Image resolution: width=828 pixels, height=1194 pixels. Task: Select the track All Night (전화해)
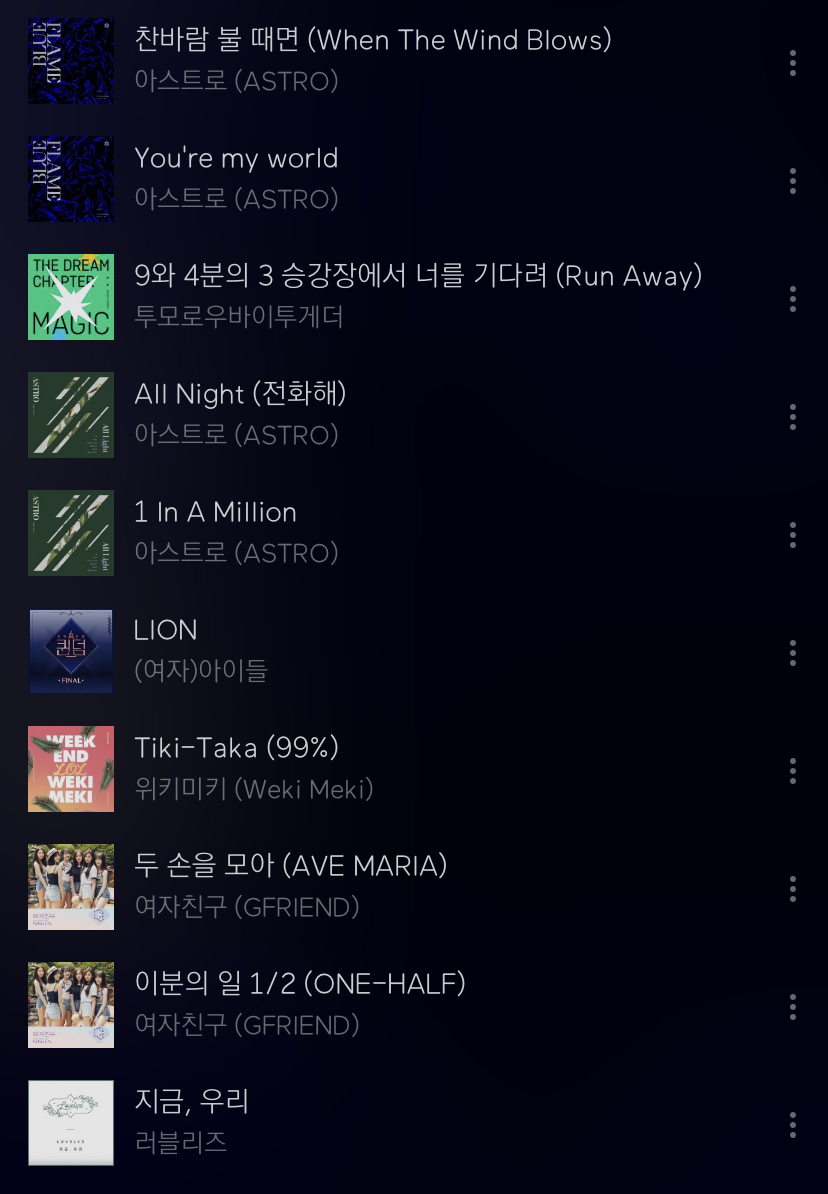coord(240,394)
